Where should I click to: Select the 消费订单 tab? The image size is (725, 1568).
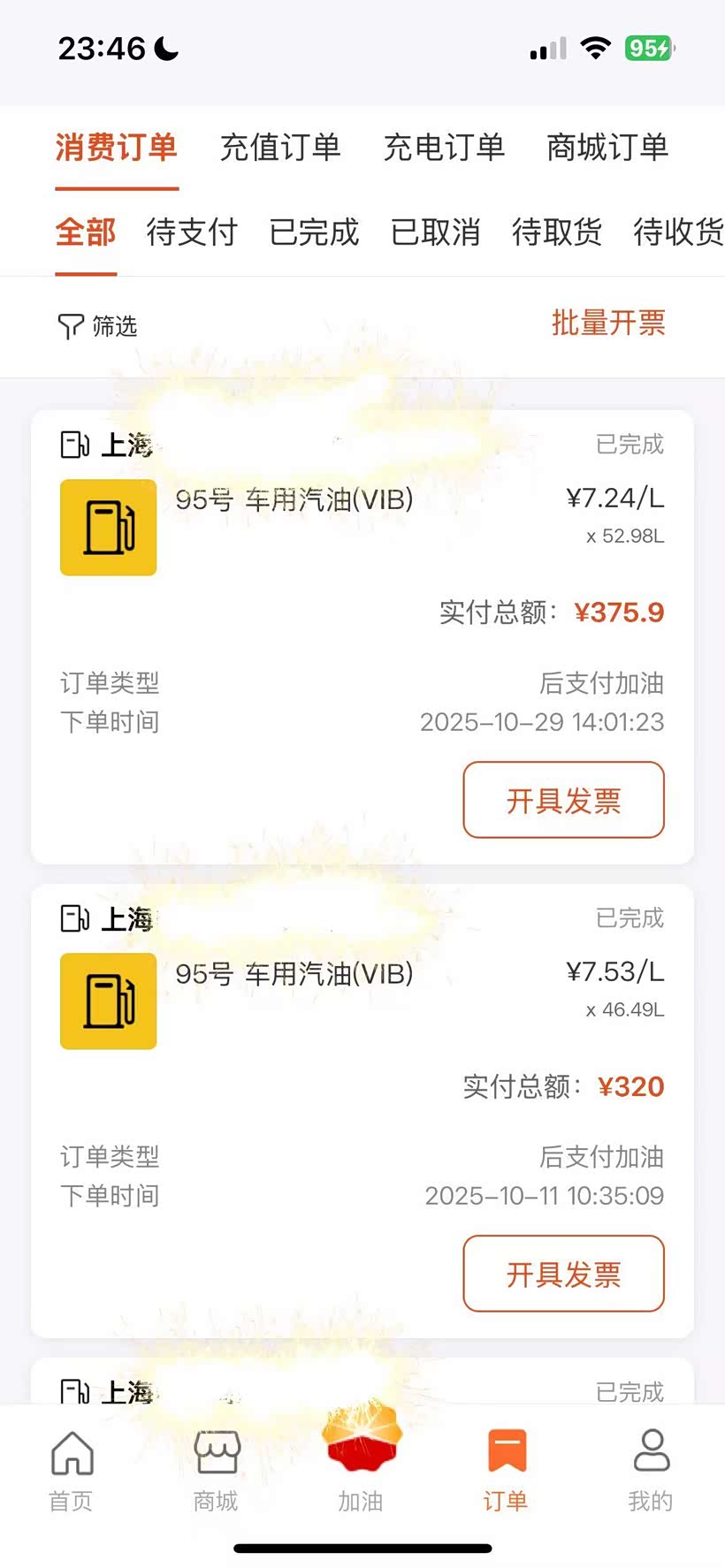click(116, 148)
